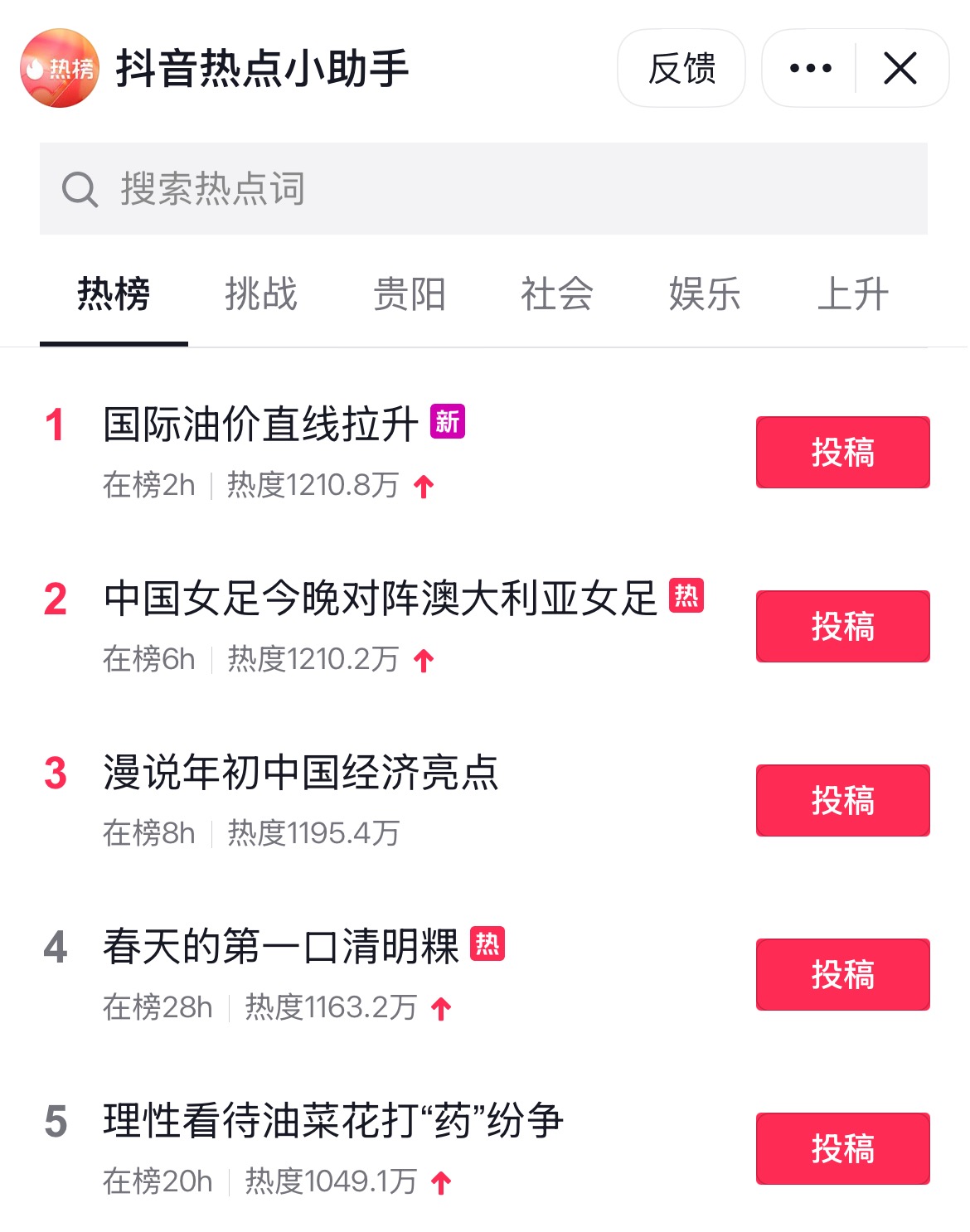The height and width of the screenshot is (1232, 970).
Task: Close the 抖音热点小助手 mini program
Action: [900, 68]
